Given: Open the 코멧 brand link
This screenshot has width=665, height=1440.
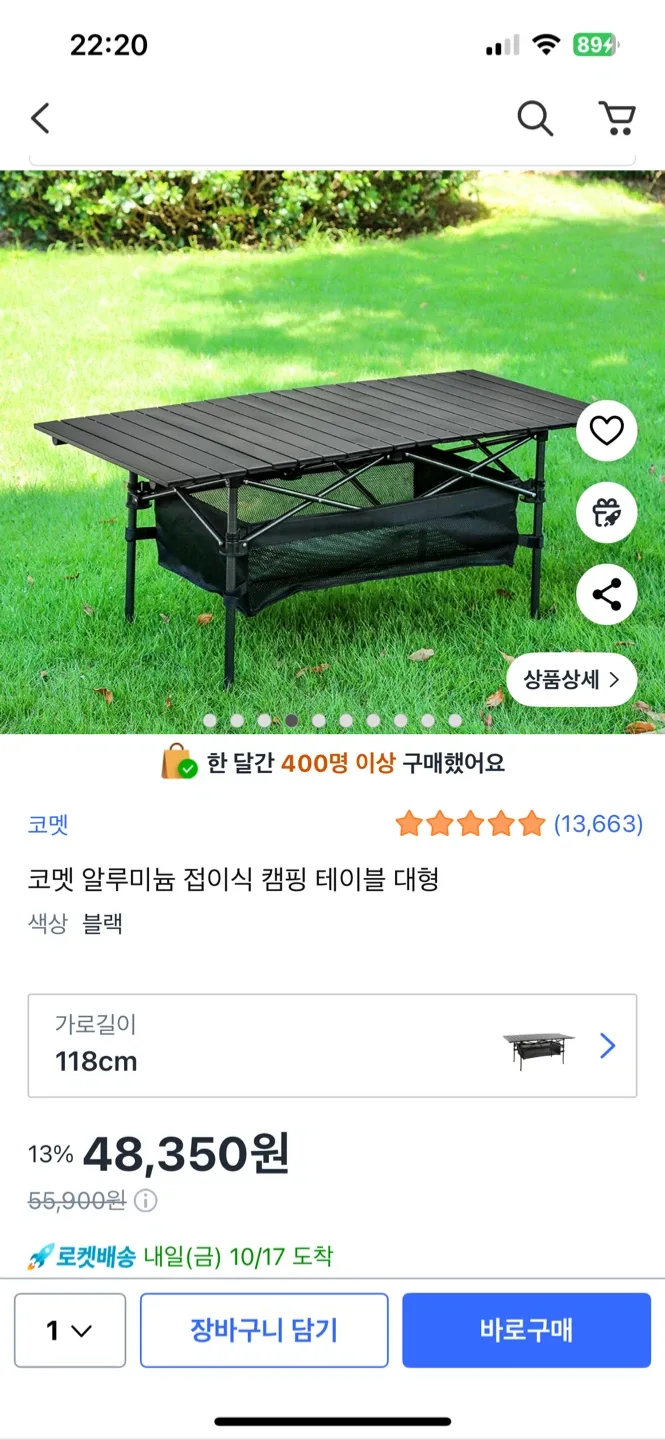Looking at the screenshot, I should point(48,825).
